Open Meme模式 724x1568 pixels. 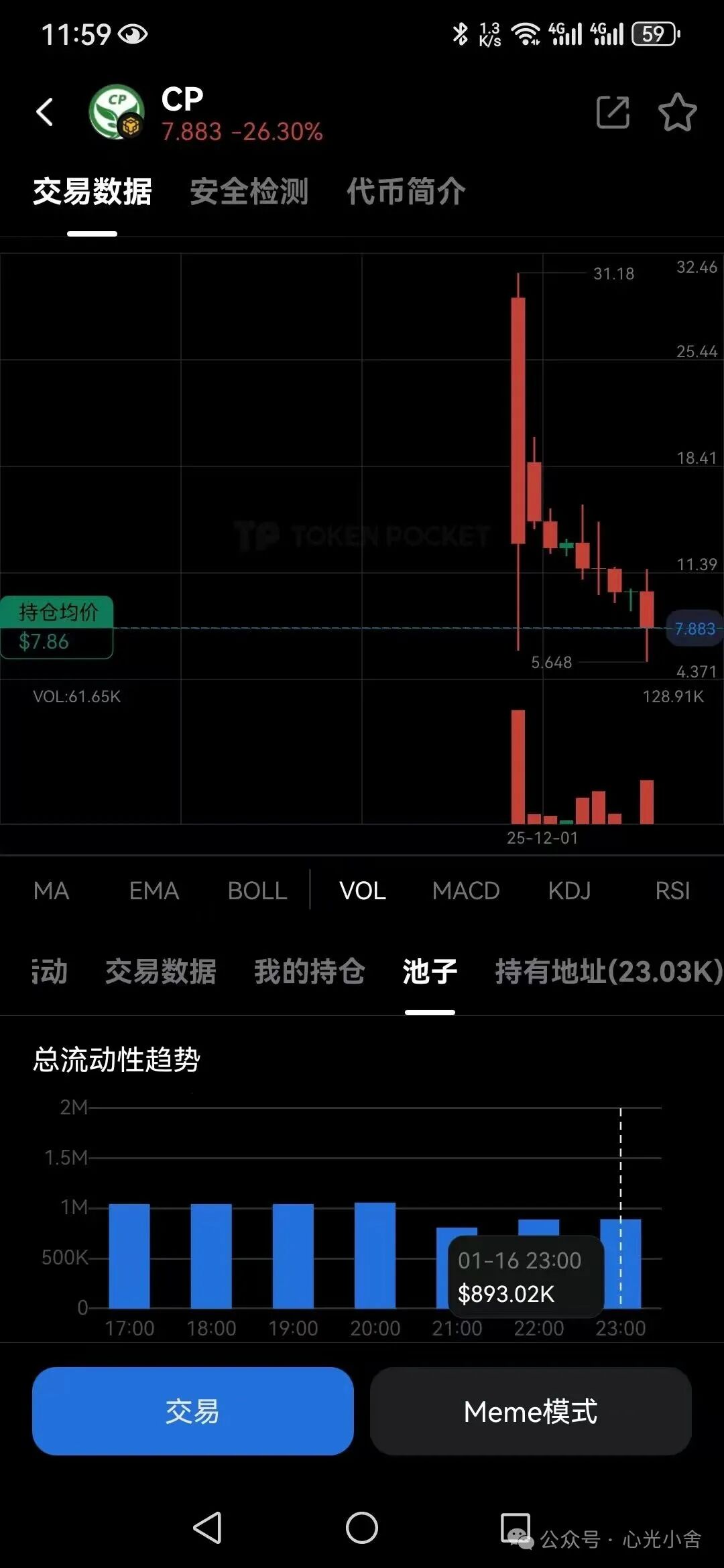(530, 1411)
